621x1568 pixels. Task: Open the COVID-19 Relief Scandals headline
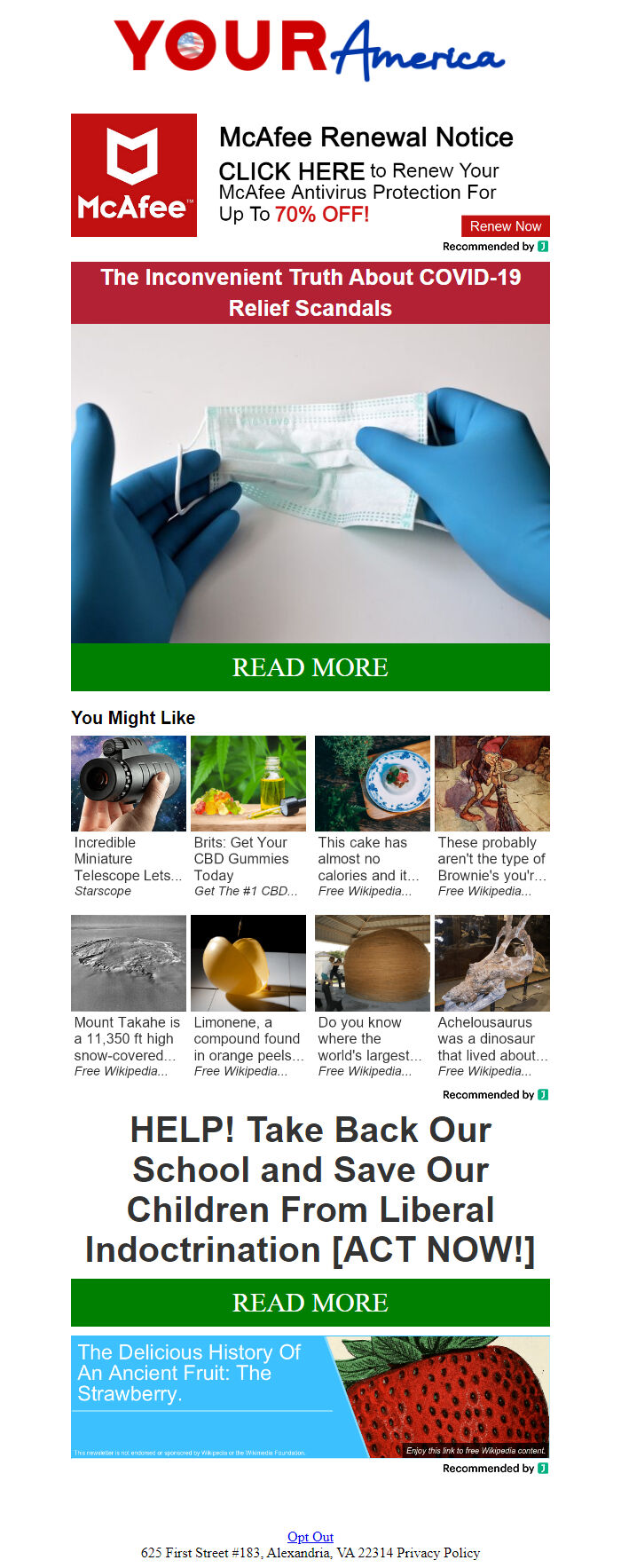(x=310, y=293)
